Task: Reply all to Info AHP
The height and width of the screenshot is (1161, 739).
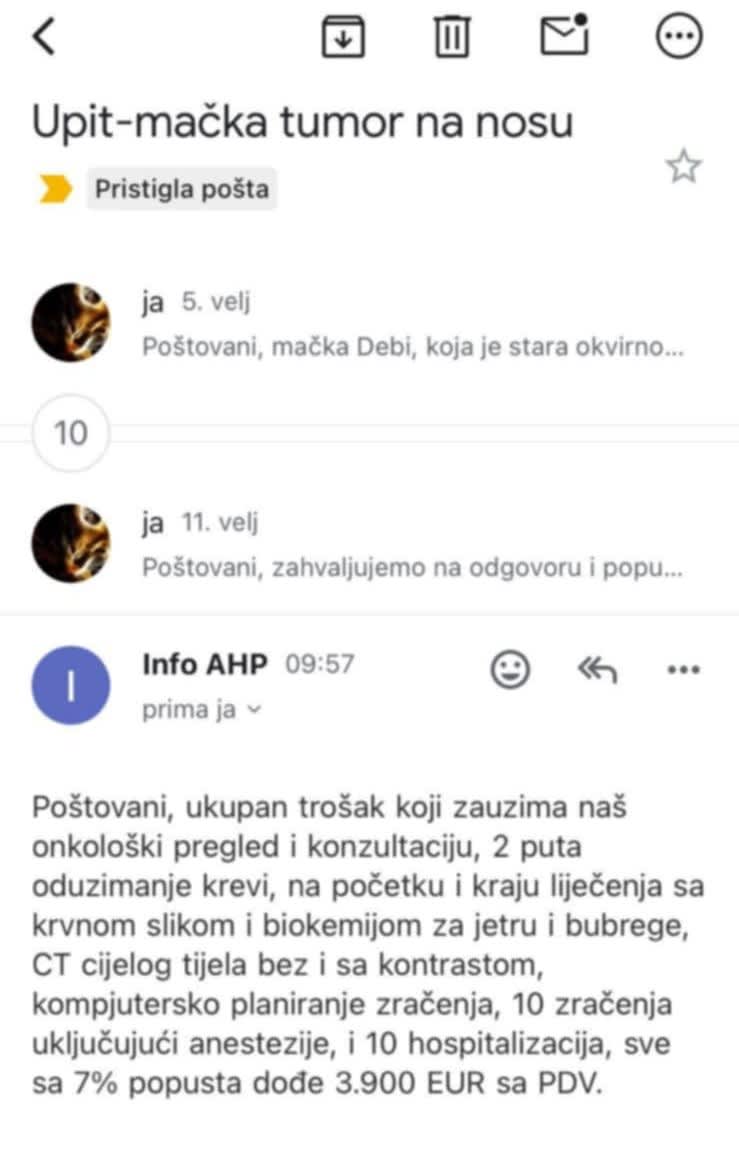Action: coord(597,669)
